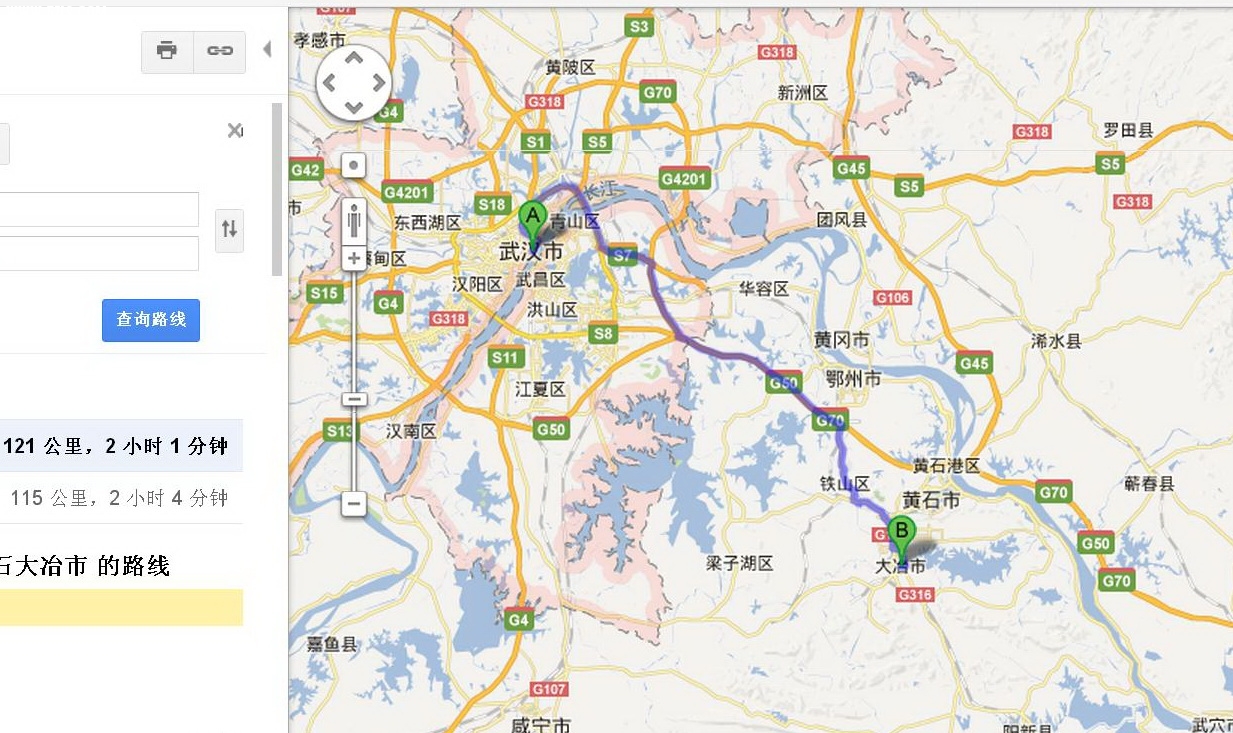Print the directions using the printer icon
This screenshot has width=1233, height=733.
point(167,51)
